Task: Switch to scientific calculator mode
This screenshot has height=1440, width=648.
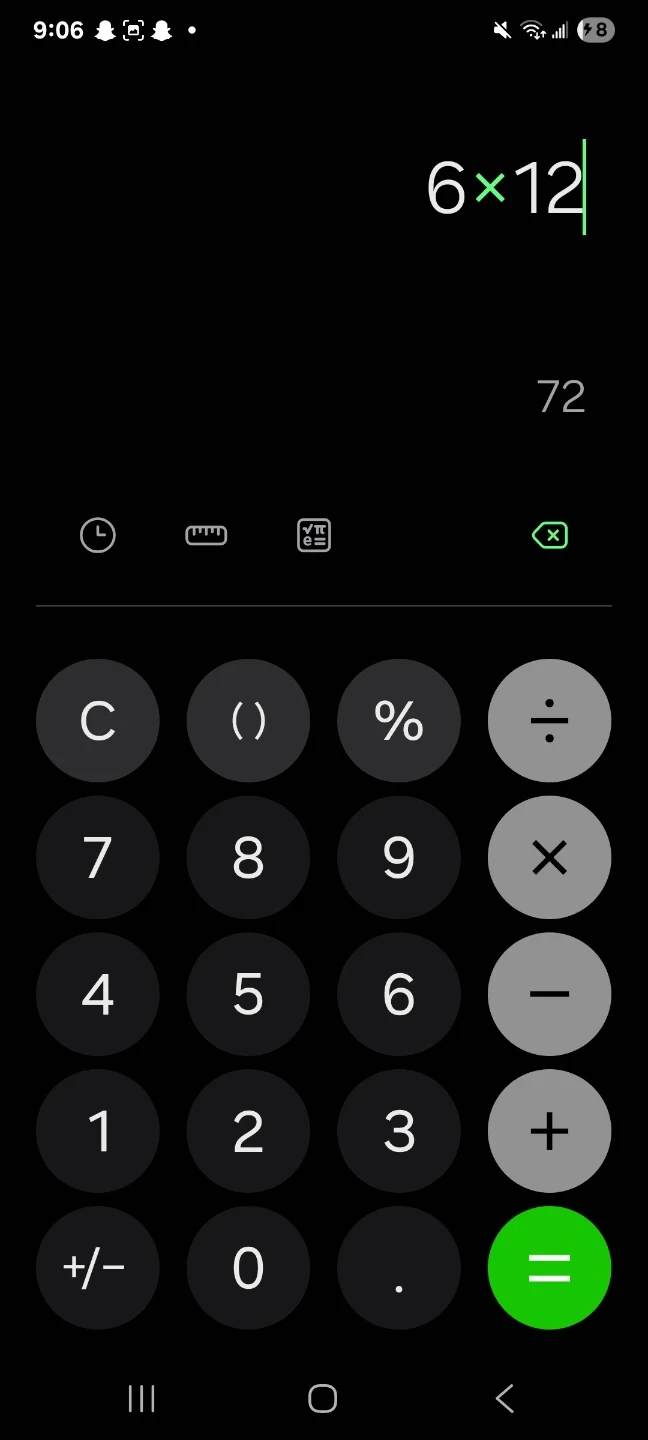Action: [314, 535]
